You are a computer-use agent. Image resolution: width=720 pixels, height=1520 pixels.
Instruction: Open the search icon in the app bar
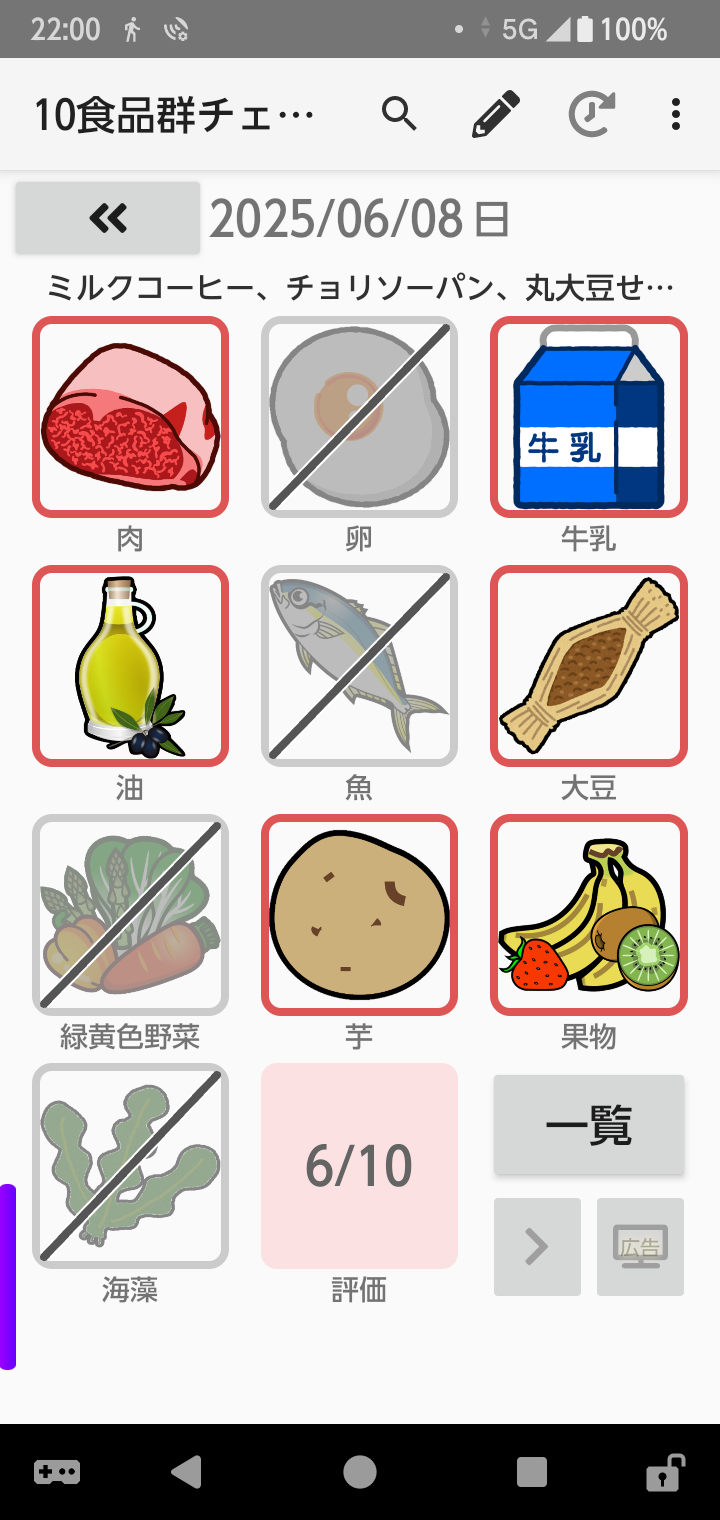(x=399, y=115)
